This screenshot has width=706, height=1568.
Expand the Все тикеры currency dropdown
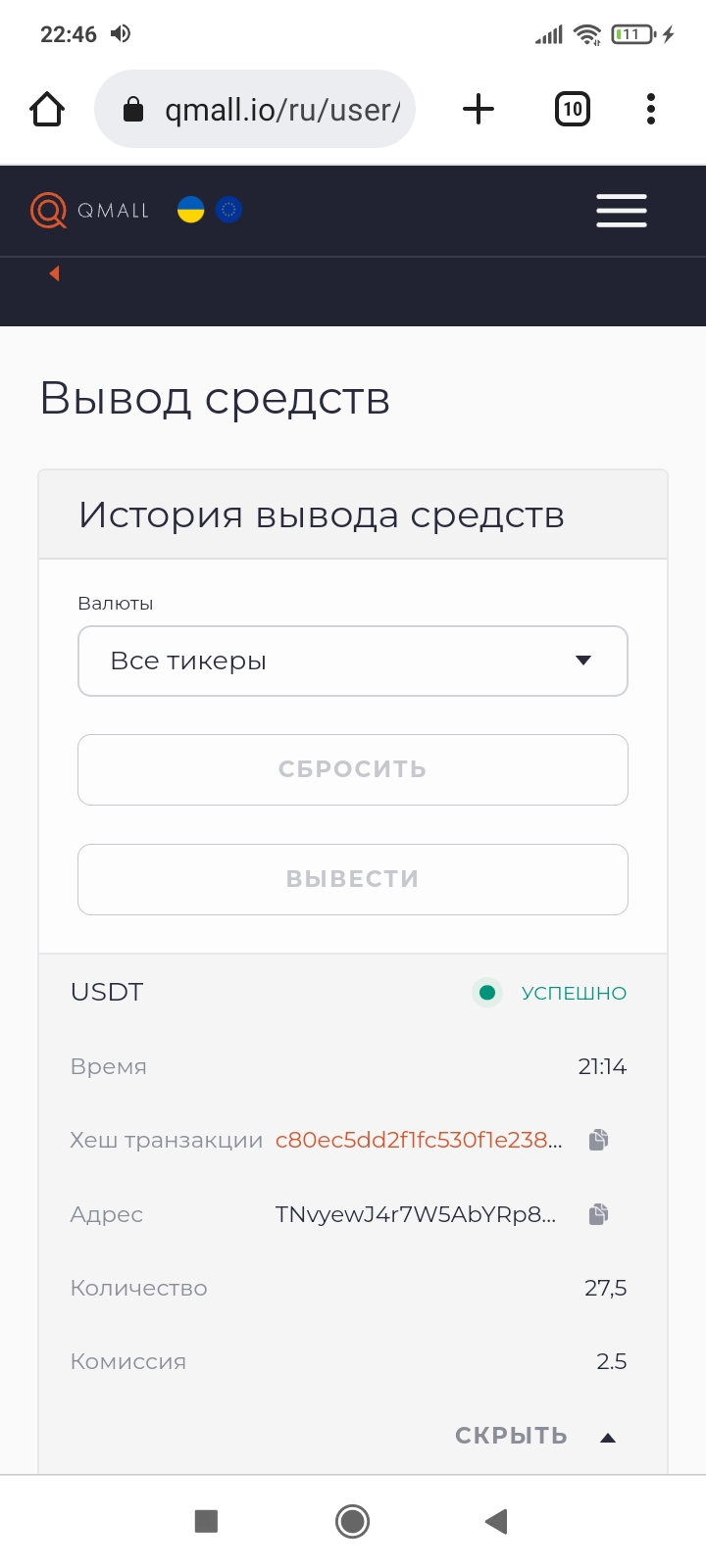[353, 661]
